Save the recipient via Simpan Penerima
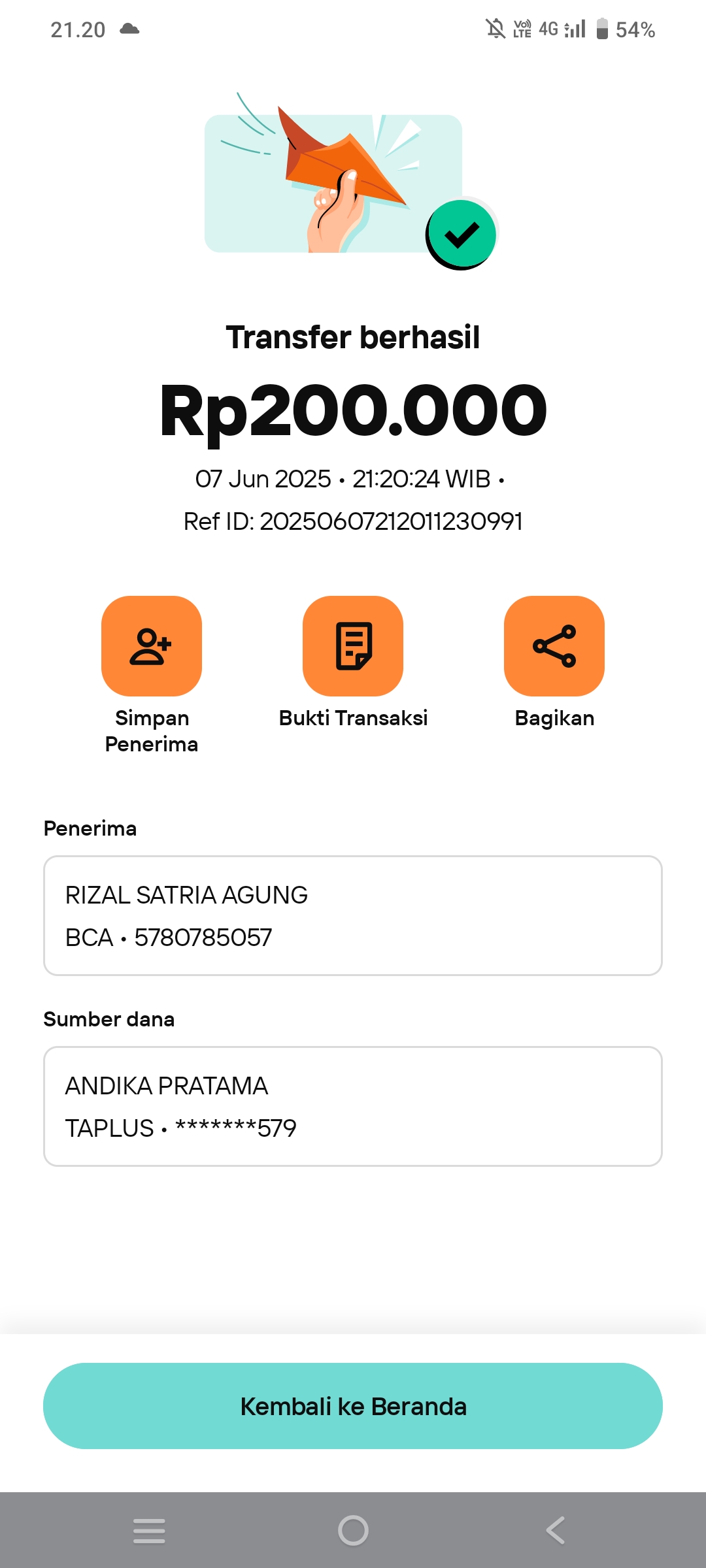This screenshot has height=1568, width=706. click(152, 645)
